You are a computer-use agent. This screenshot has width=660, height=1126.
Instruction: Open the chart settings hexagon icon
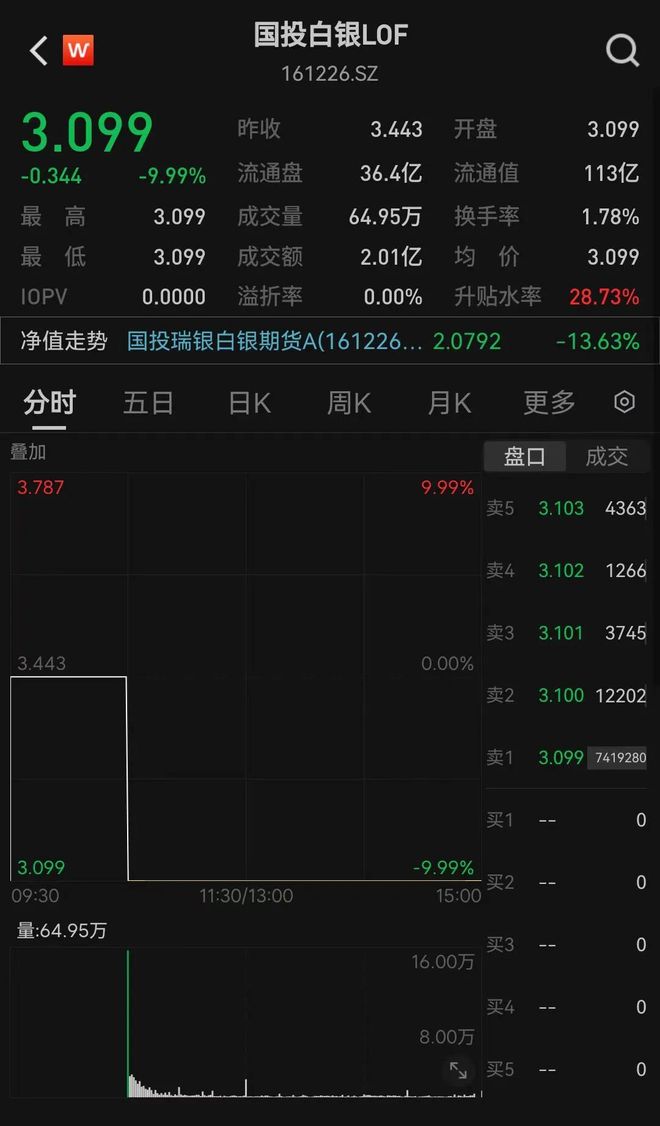tap(624, 402)
